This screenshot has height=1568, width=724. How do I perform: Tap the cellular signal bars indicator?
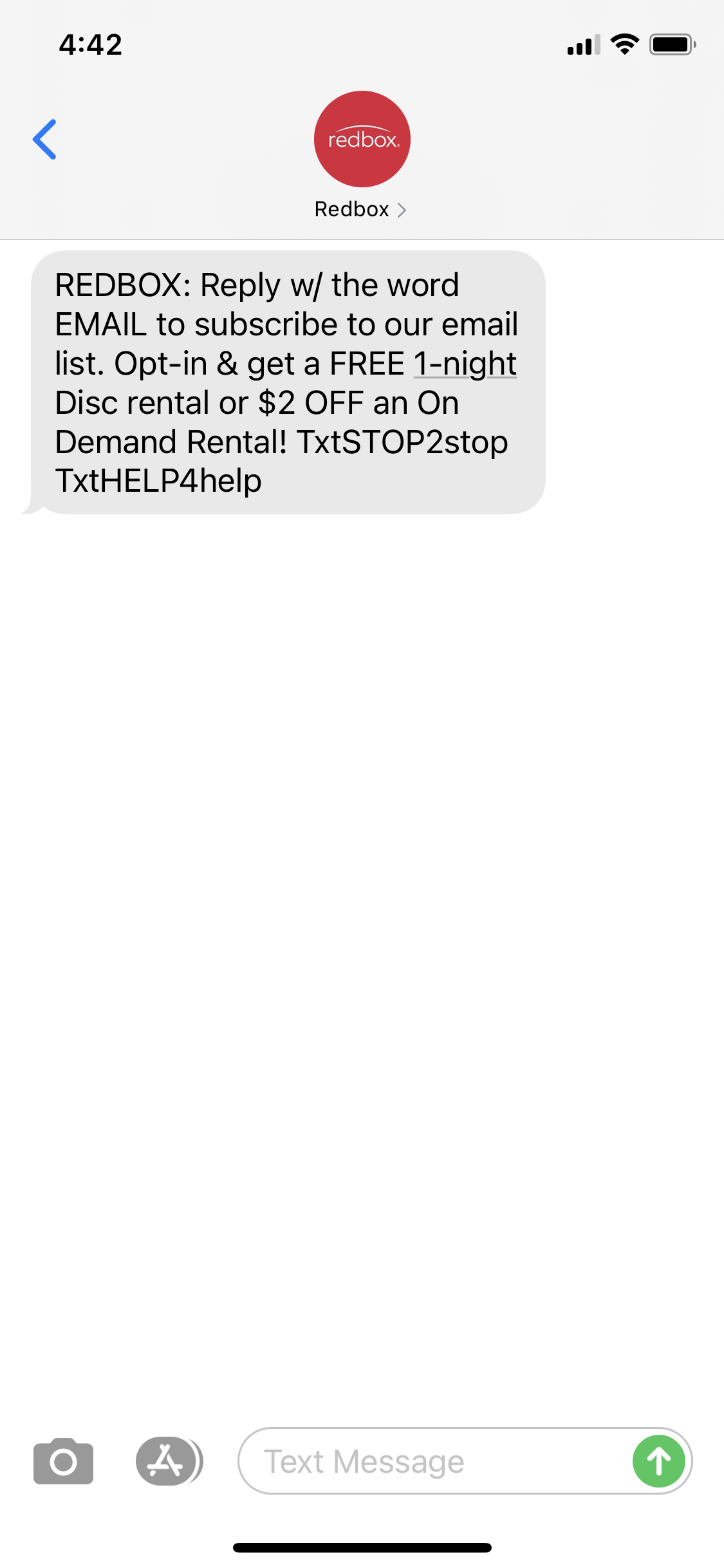tap(584, 44)
